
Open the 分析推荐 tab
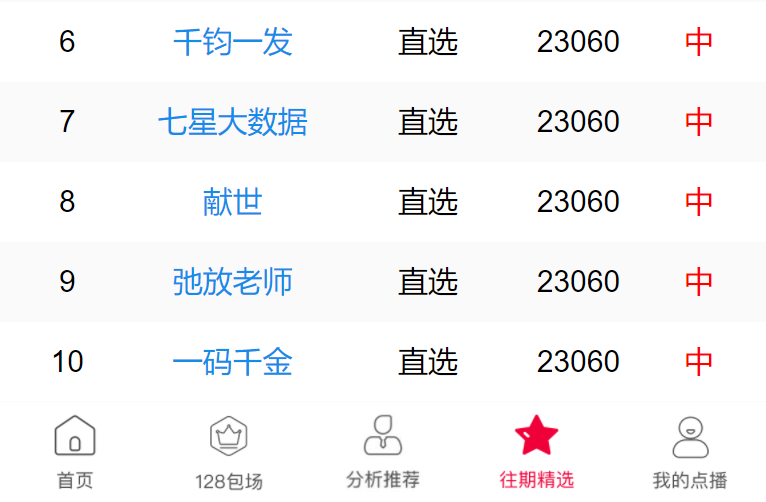pyautogui.click(x=383, y=452)
